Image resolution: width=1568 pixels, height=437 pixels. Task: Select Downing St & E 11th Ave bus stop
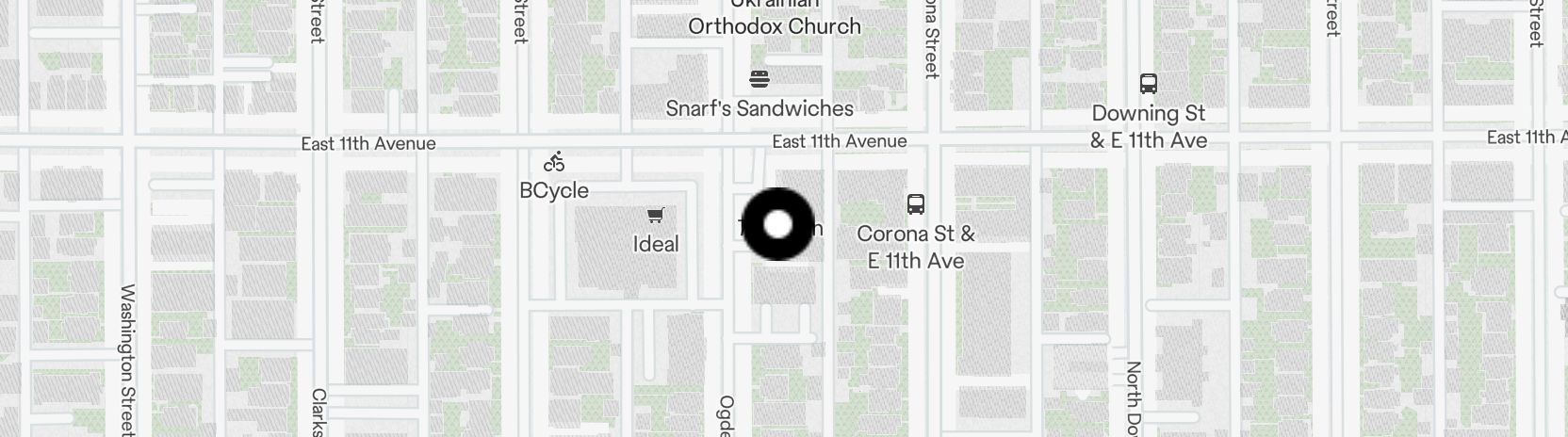[1148, 84]
